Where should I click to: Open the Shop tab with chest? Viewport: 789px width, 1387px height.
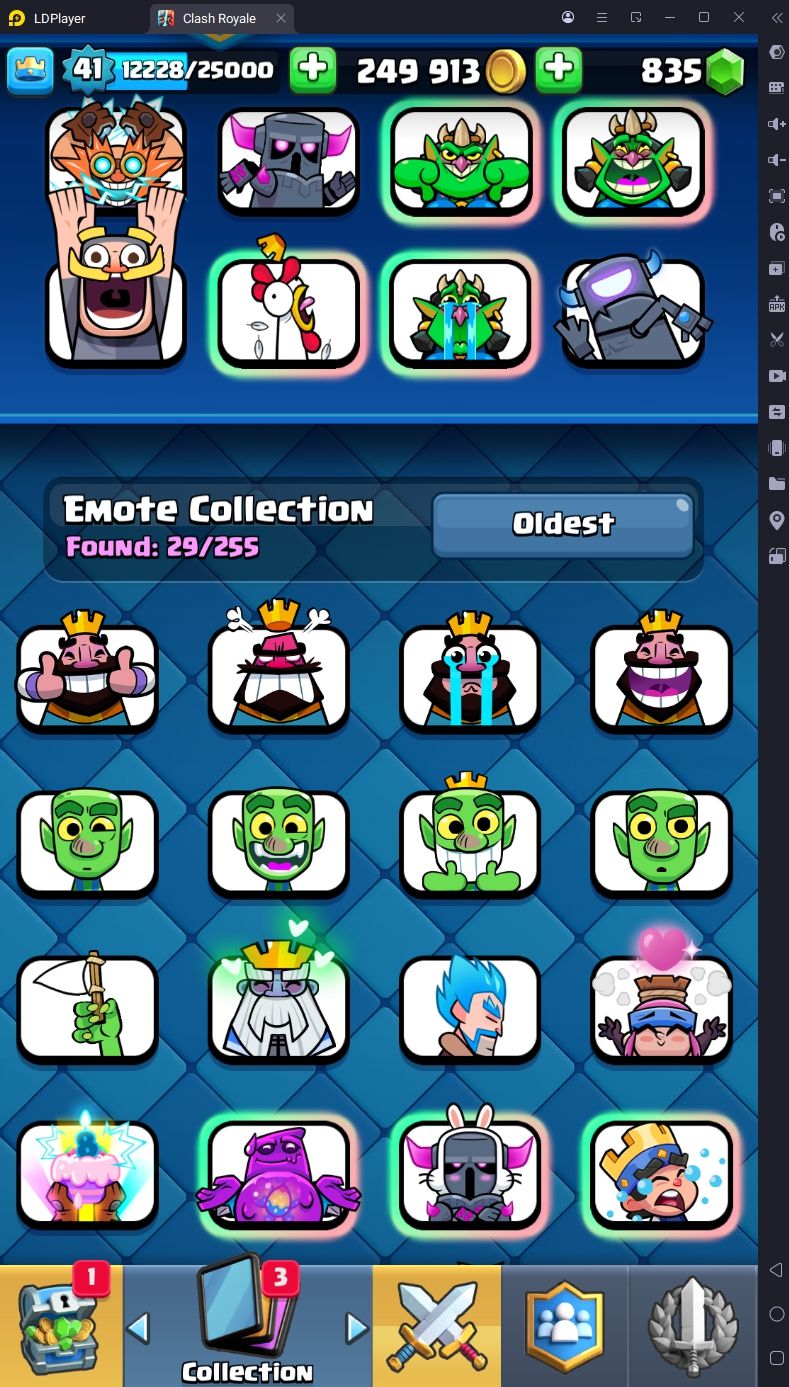pos(61,1326)
